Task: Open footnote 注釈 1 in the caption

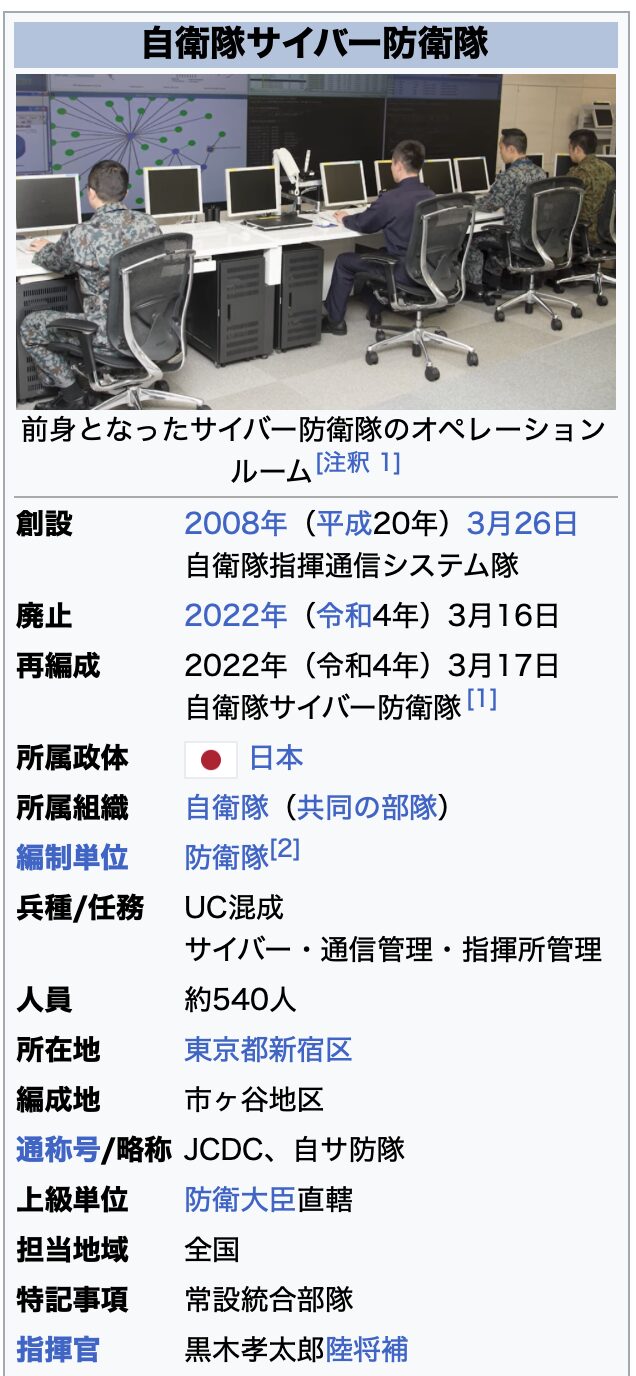Action: point(357,463)
